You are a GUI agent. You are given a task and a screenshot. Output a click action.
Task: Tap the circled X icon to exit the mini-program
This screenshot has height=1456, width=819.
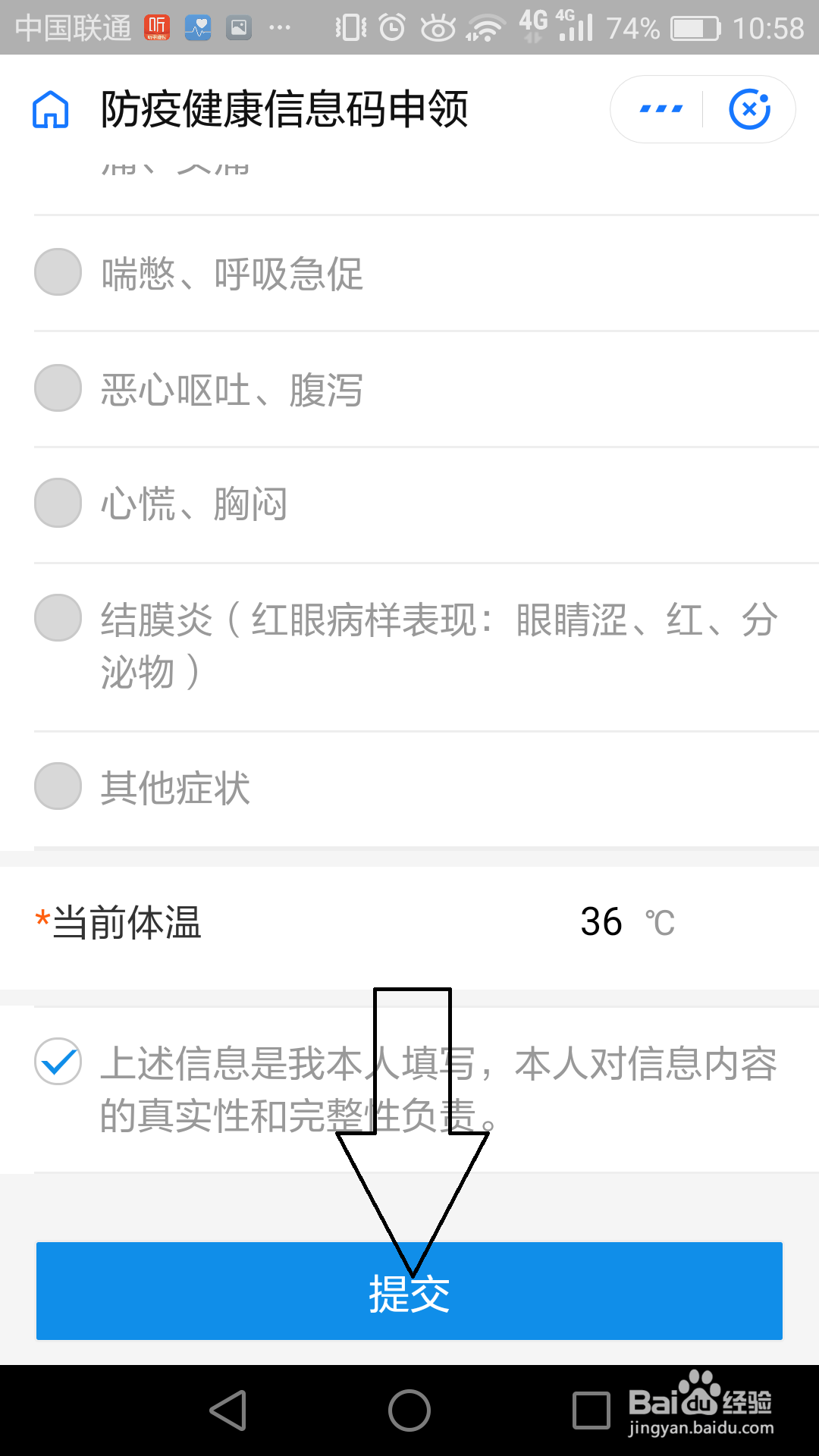click(x=749, y=109)
